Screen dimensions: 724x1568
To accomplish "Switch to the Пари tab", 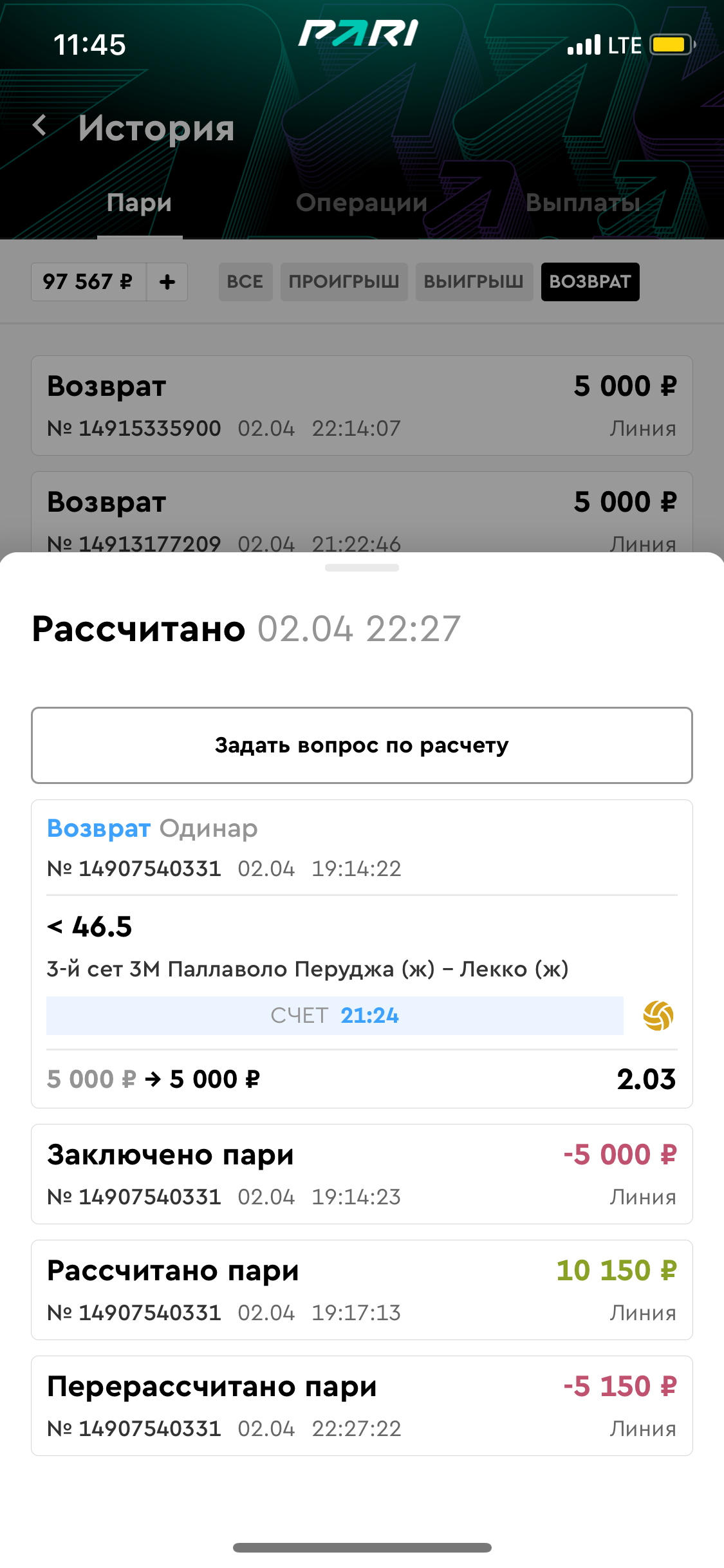I will point(139,203).
